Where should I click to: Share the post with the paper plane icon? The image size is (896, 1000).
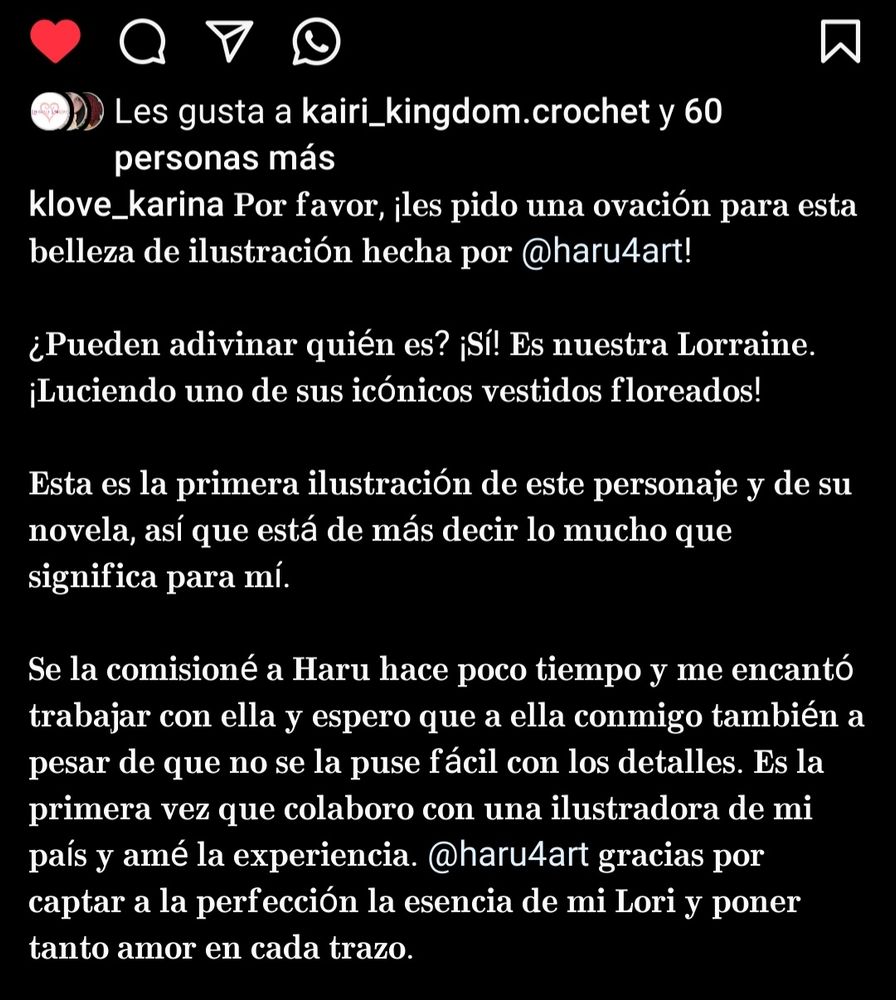tap(228, 41)
